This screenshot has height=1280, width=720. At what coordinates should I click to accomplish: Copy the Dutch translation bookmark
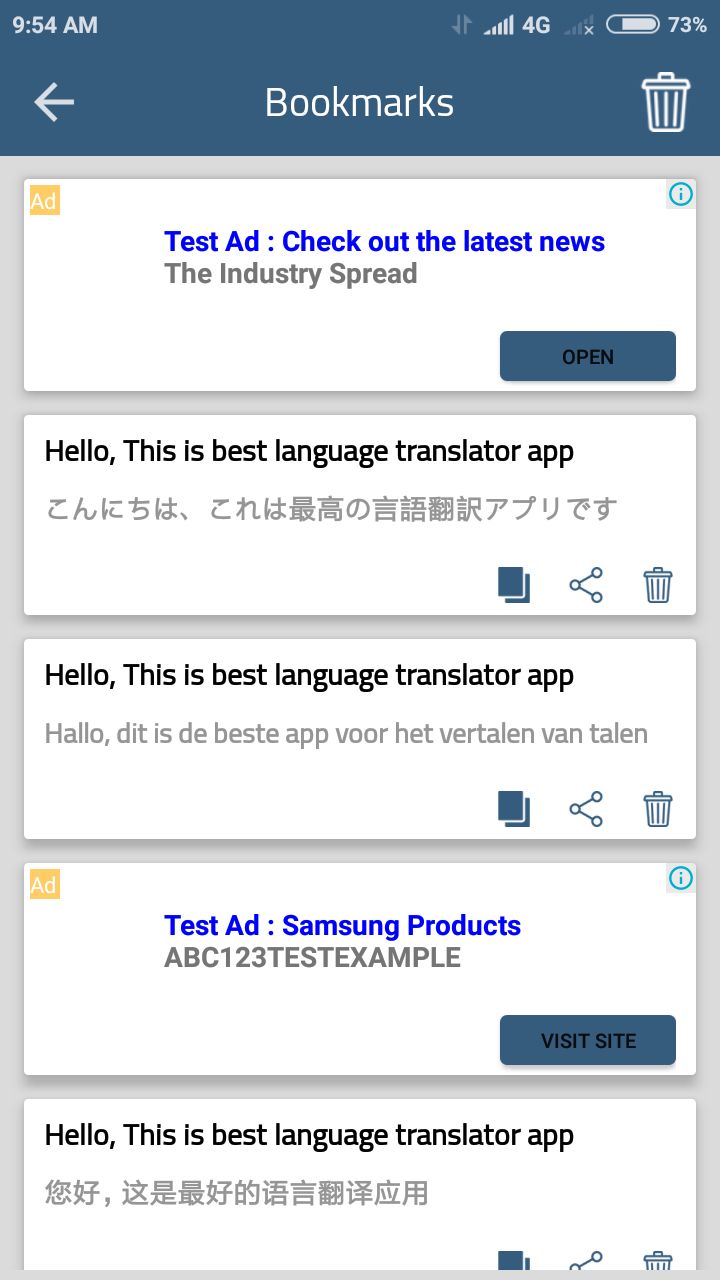click(514, 809)
